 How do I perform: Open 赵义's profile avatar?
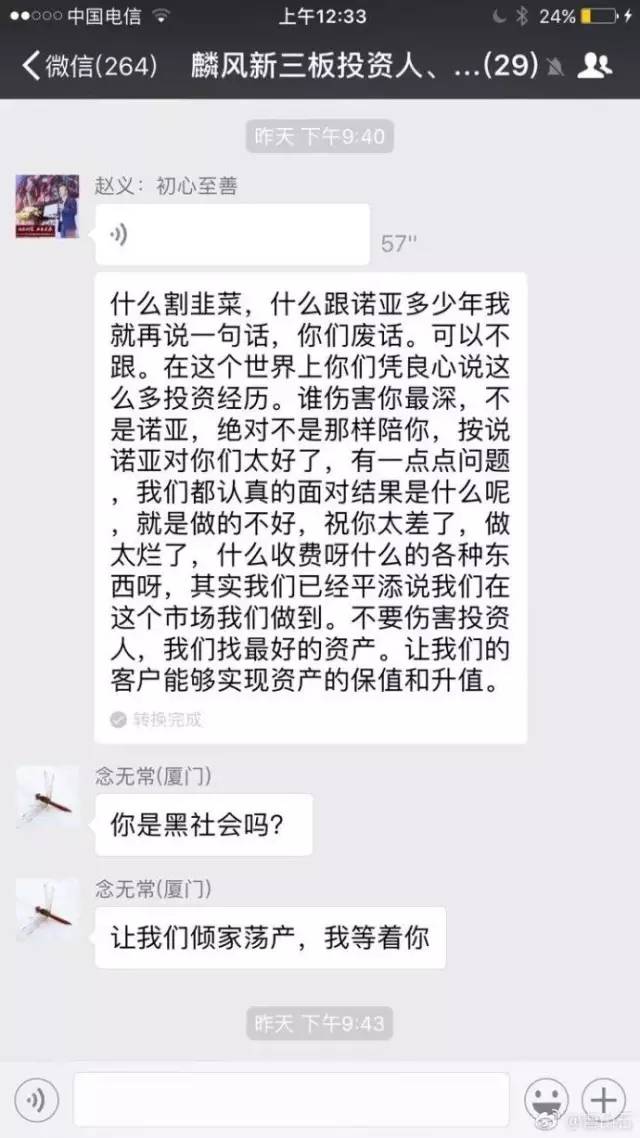(47, 206)
